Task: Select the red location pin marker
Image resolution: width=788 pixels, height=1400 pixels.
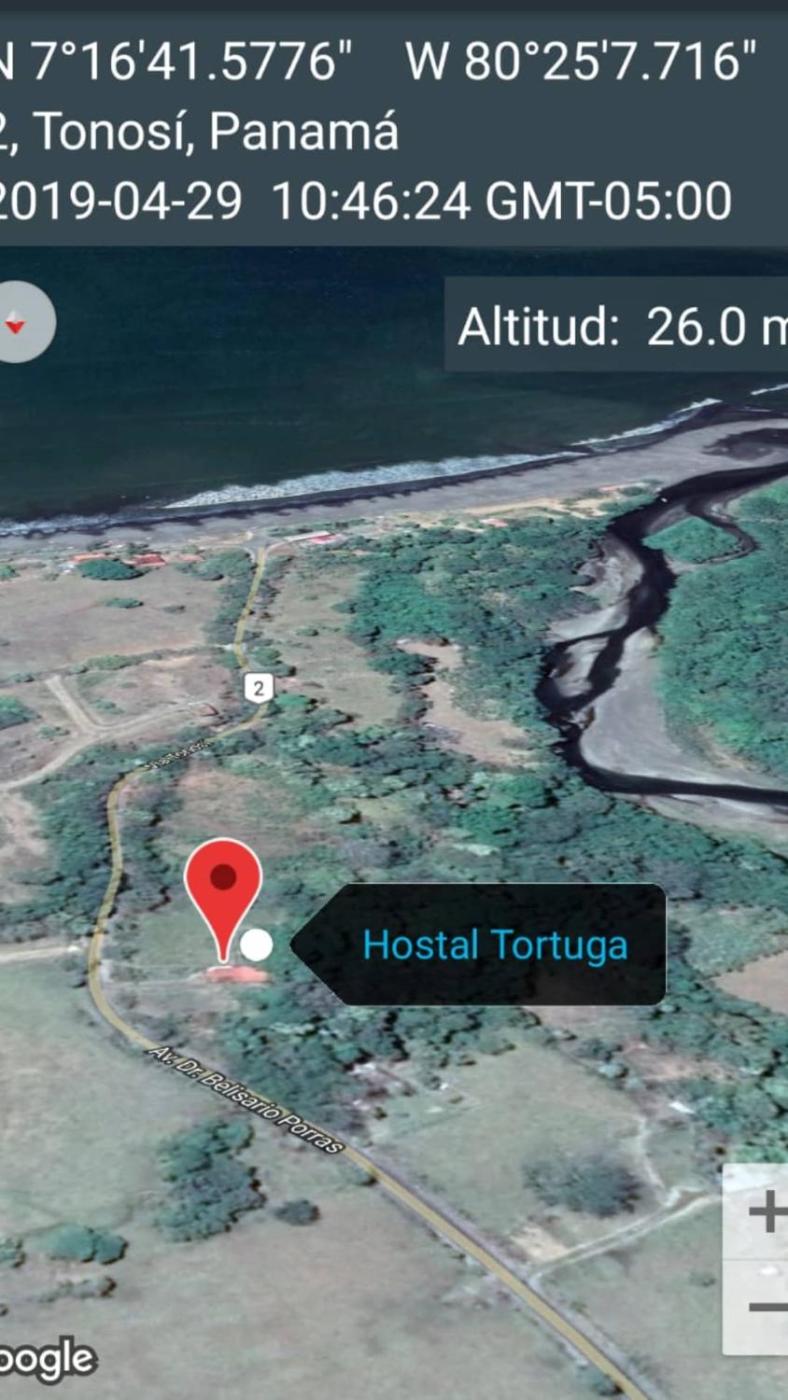Action: (223, 888)
